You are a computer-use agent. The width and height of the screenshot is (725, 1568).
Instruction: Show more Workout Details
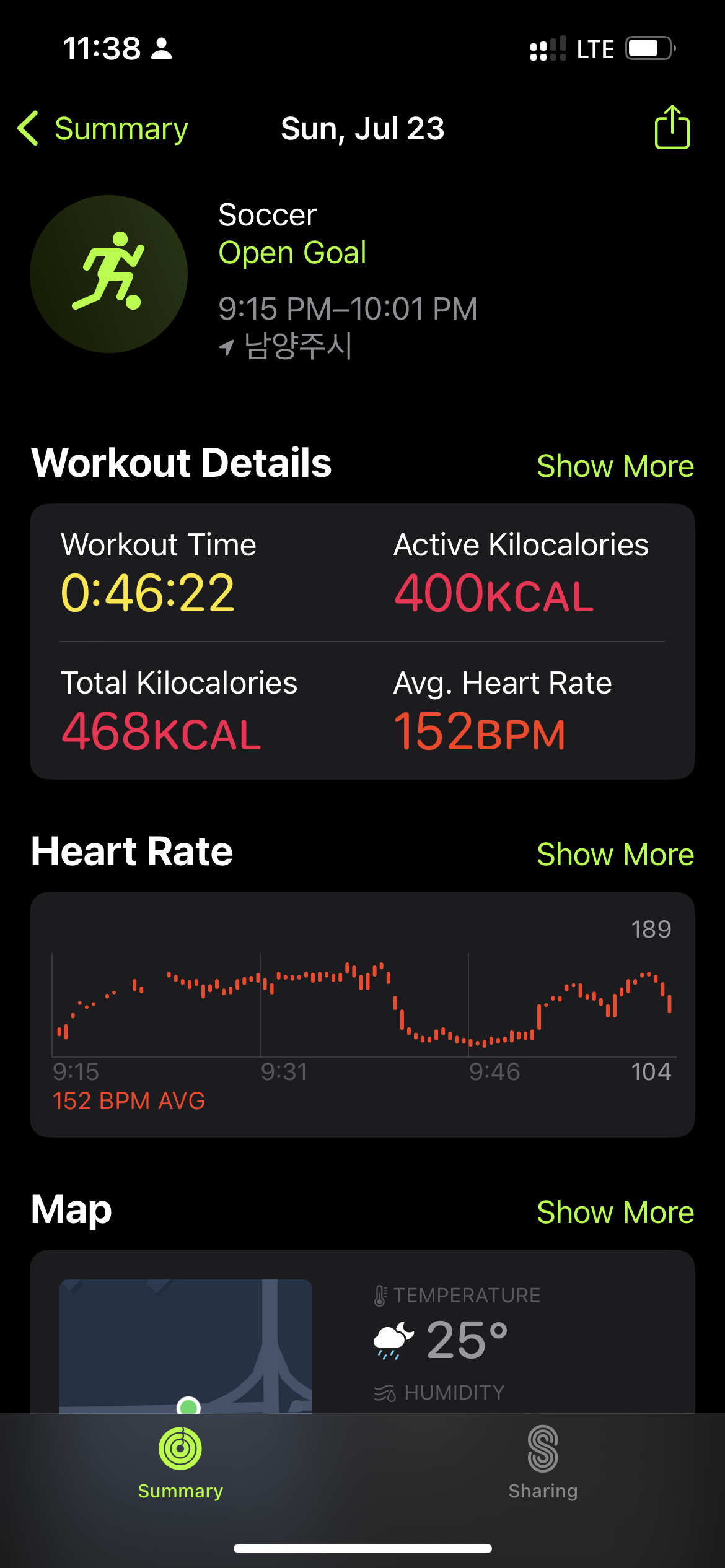[x=615, y=466]
